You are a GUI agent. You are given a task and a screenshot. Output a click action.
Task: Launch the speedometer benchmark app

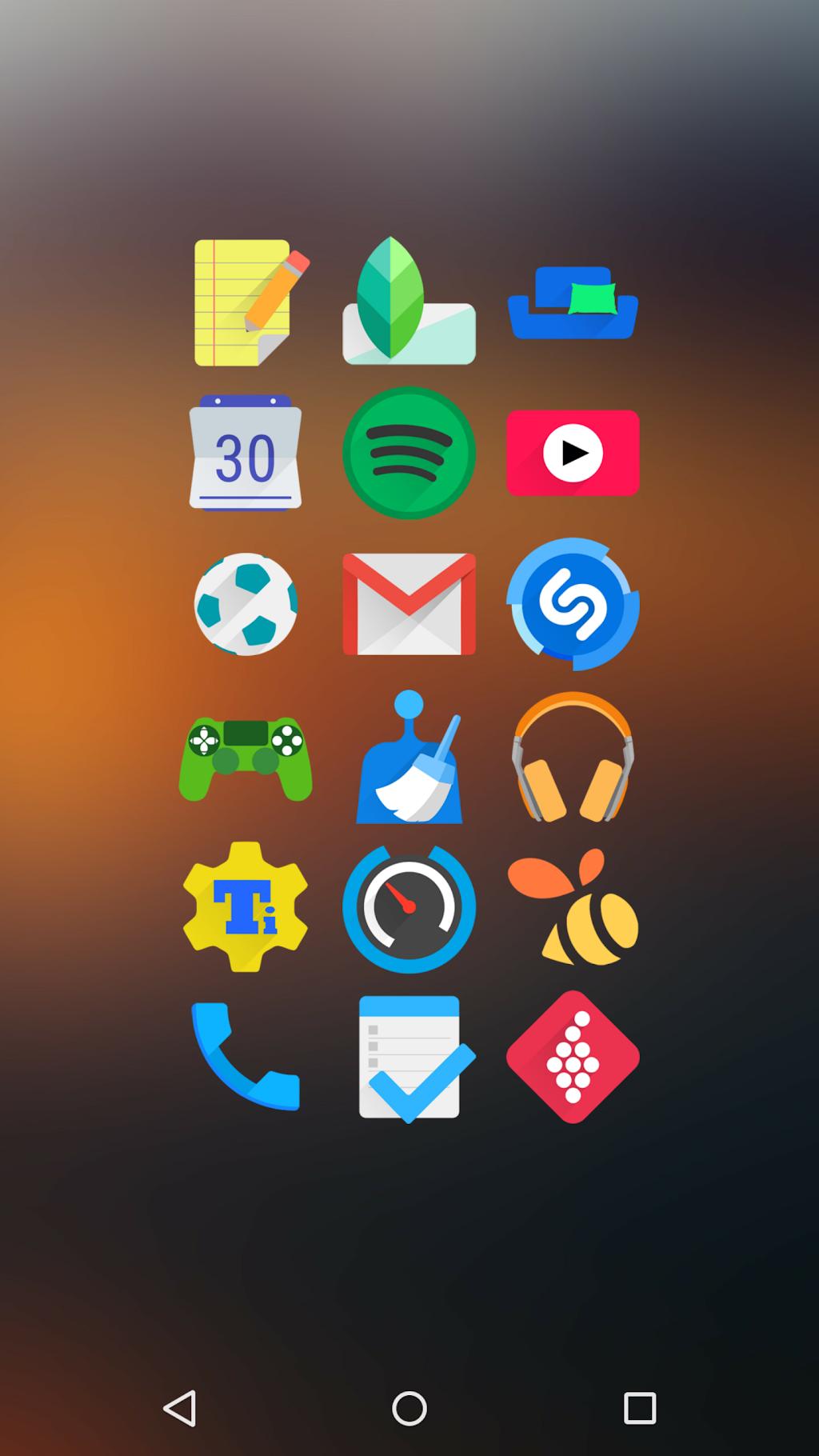point(409,907)
